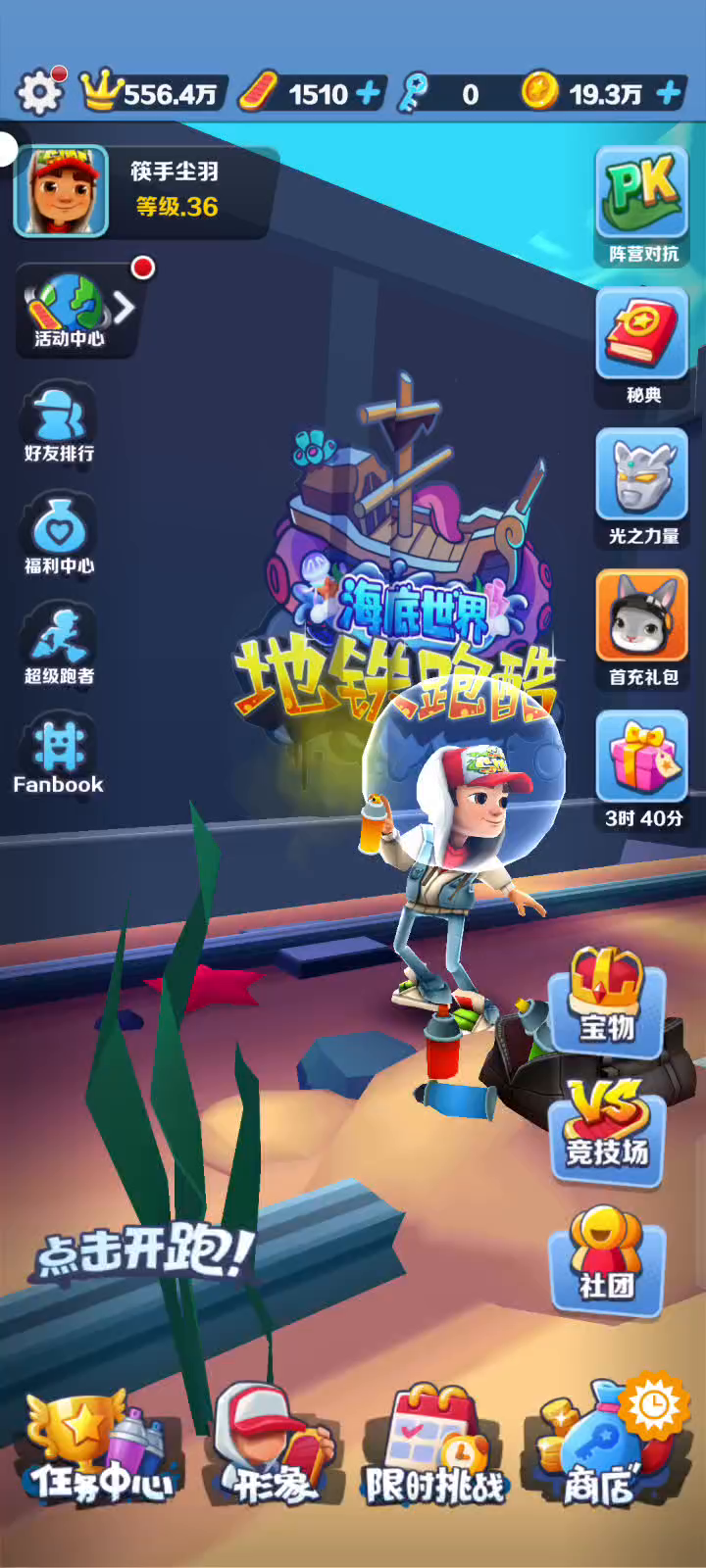View 好友排行 friends ranking
Viewport: 706px width, 1568px height.
[x=59, y=424]
